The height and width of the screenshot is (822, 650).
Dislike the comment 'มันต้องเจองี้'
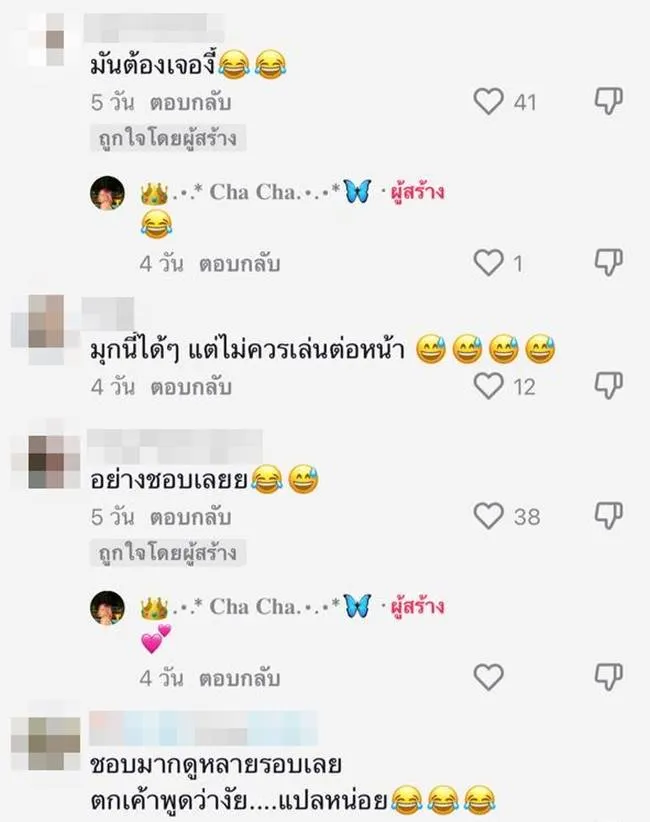point(609,101)
